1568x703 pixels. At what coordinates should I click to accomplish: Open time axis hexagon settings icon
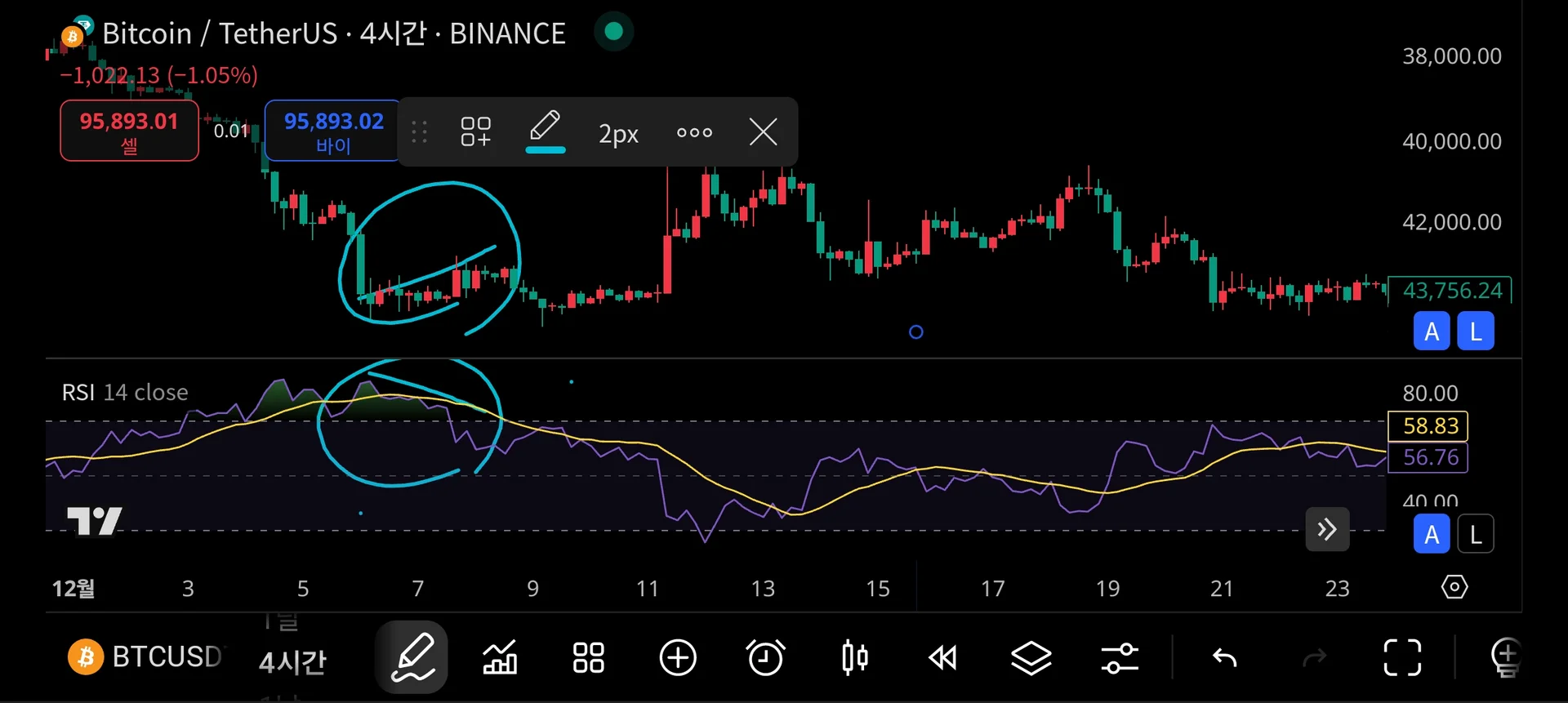[x=1454, y=587]
